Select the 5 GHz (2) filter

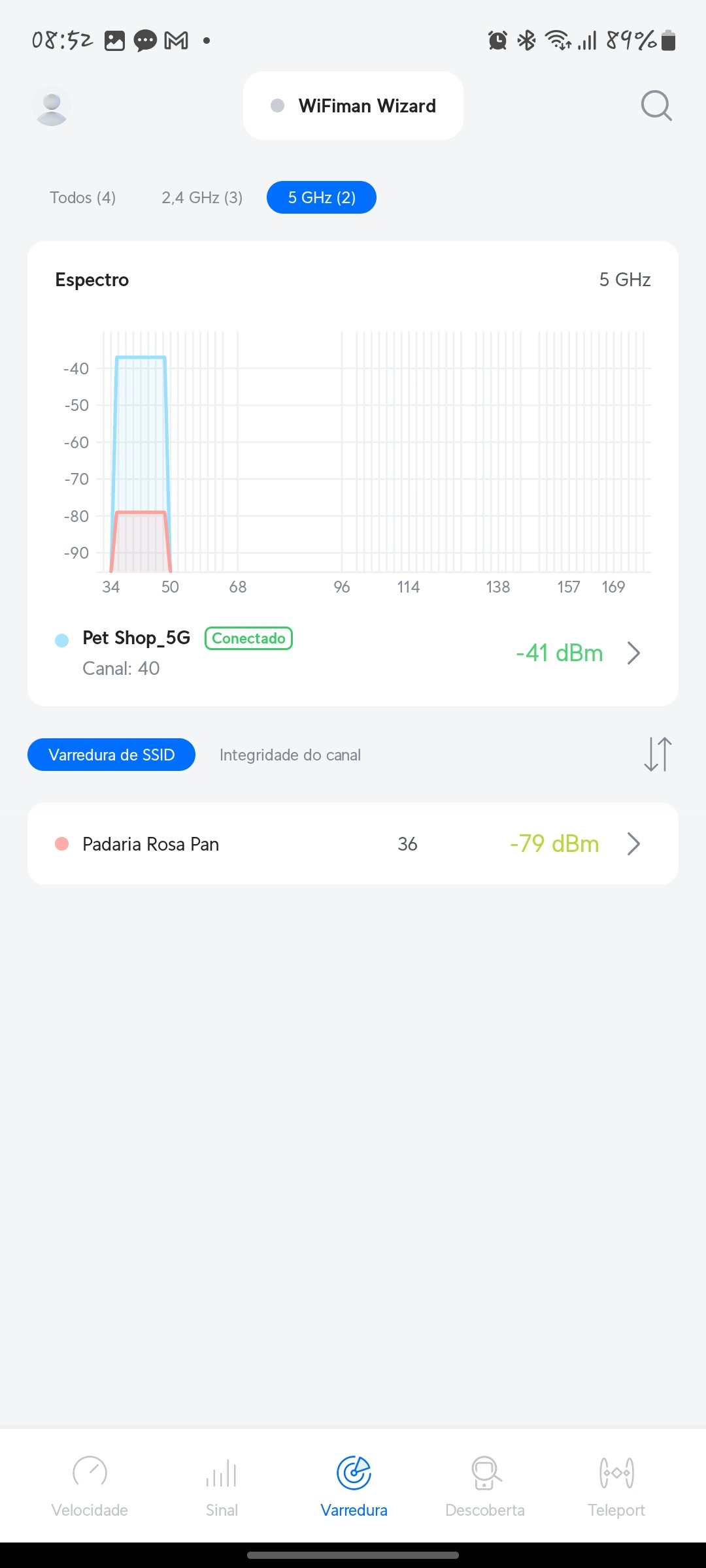(322, 197)
